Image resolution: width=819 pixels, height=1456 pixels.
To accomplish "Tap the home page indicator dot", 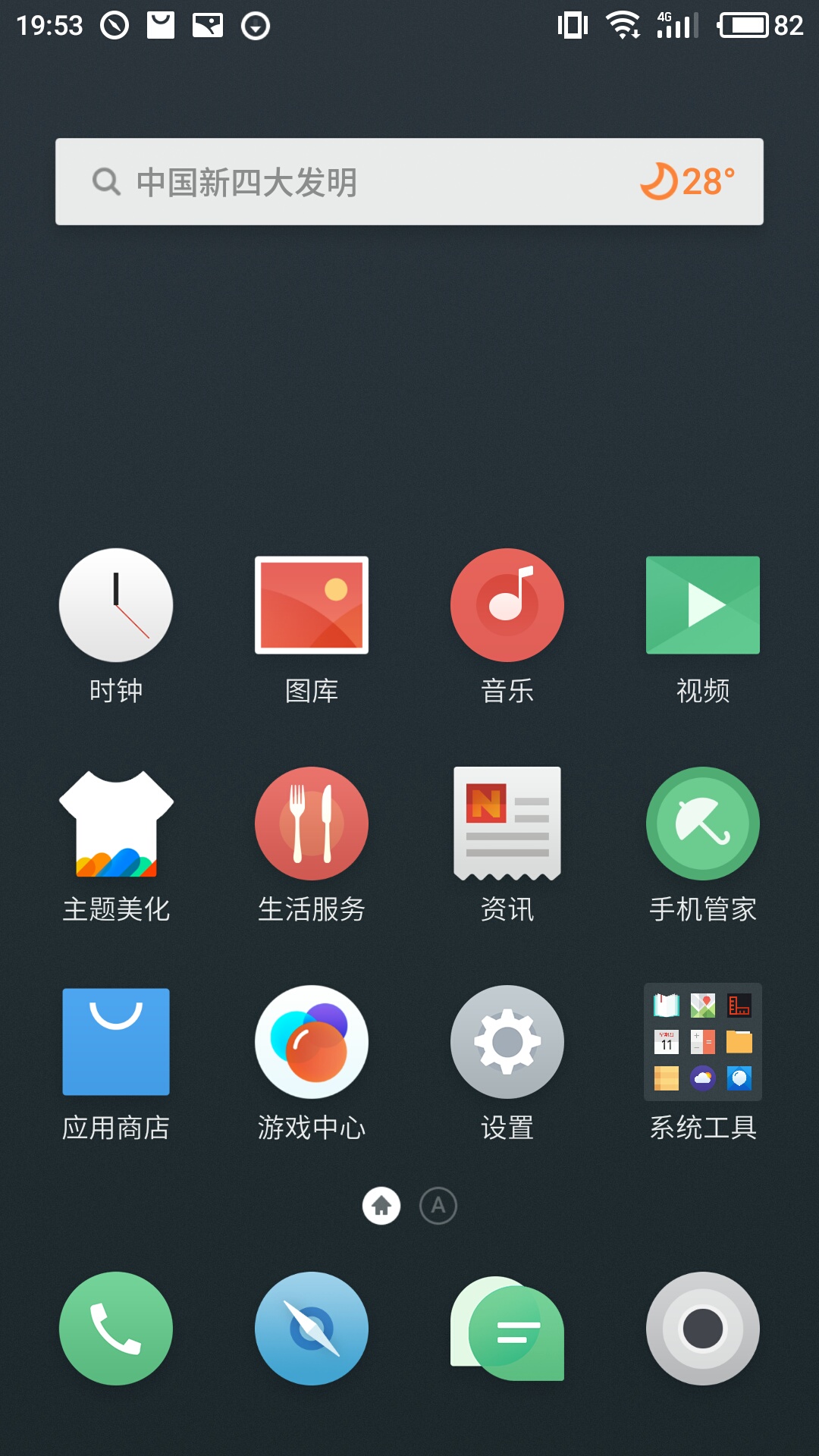I will (381, 1205).
